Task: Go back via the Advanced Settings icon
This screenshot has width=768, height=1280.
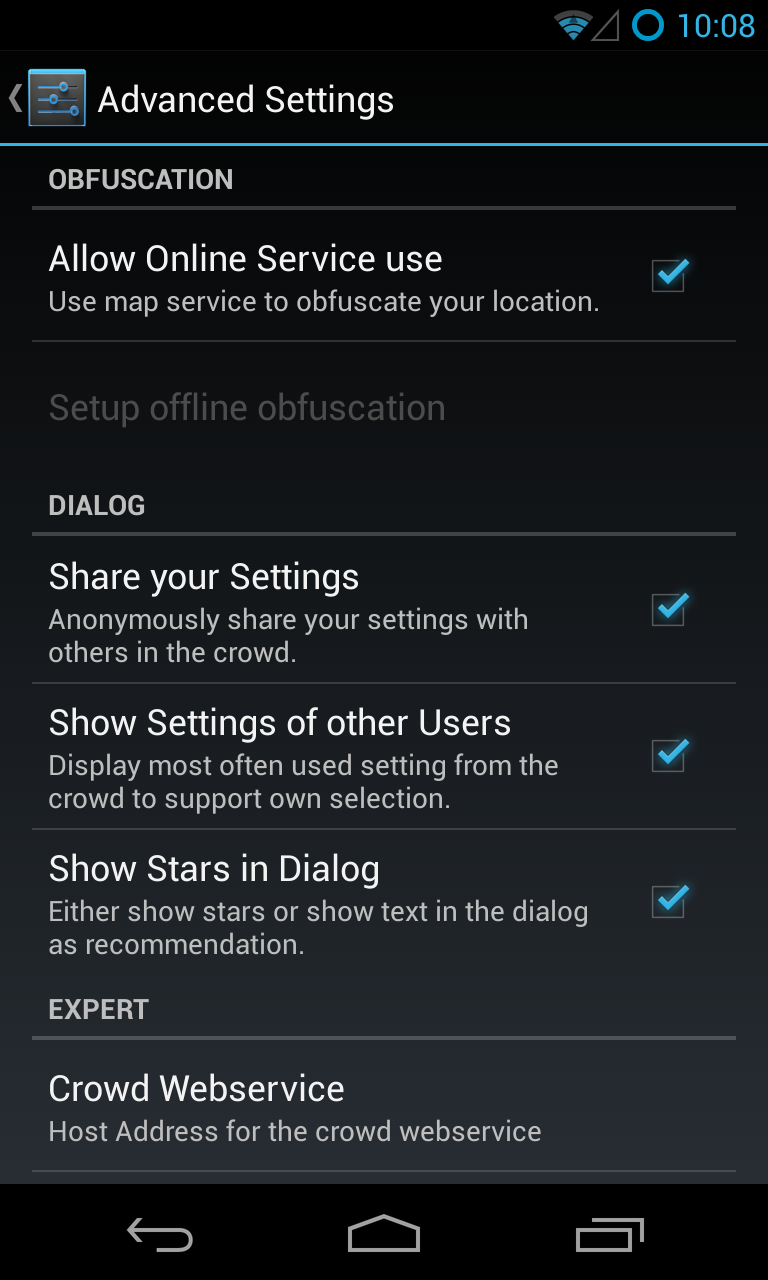Action: pyautogui.click(x=55, y=98)
